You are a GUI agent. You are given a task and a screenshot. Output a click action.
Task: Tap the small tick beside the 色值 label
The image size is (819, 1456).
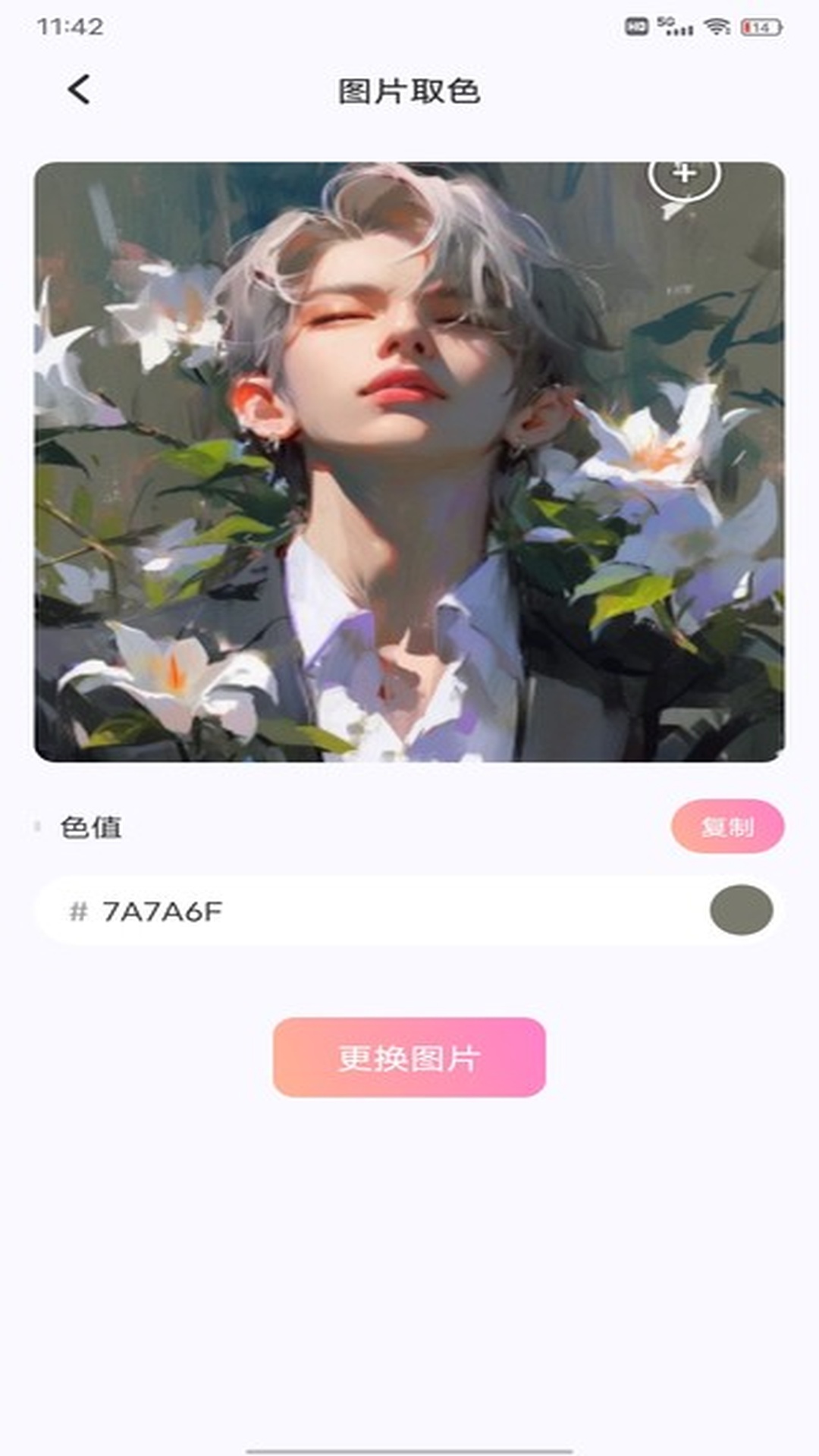coord(36,825)
